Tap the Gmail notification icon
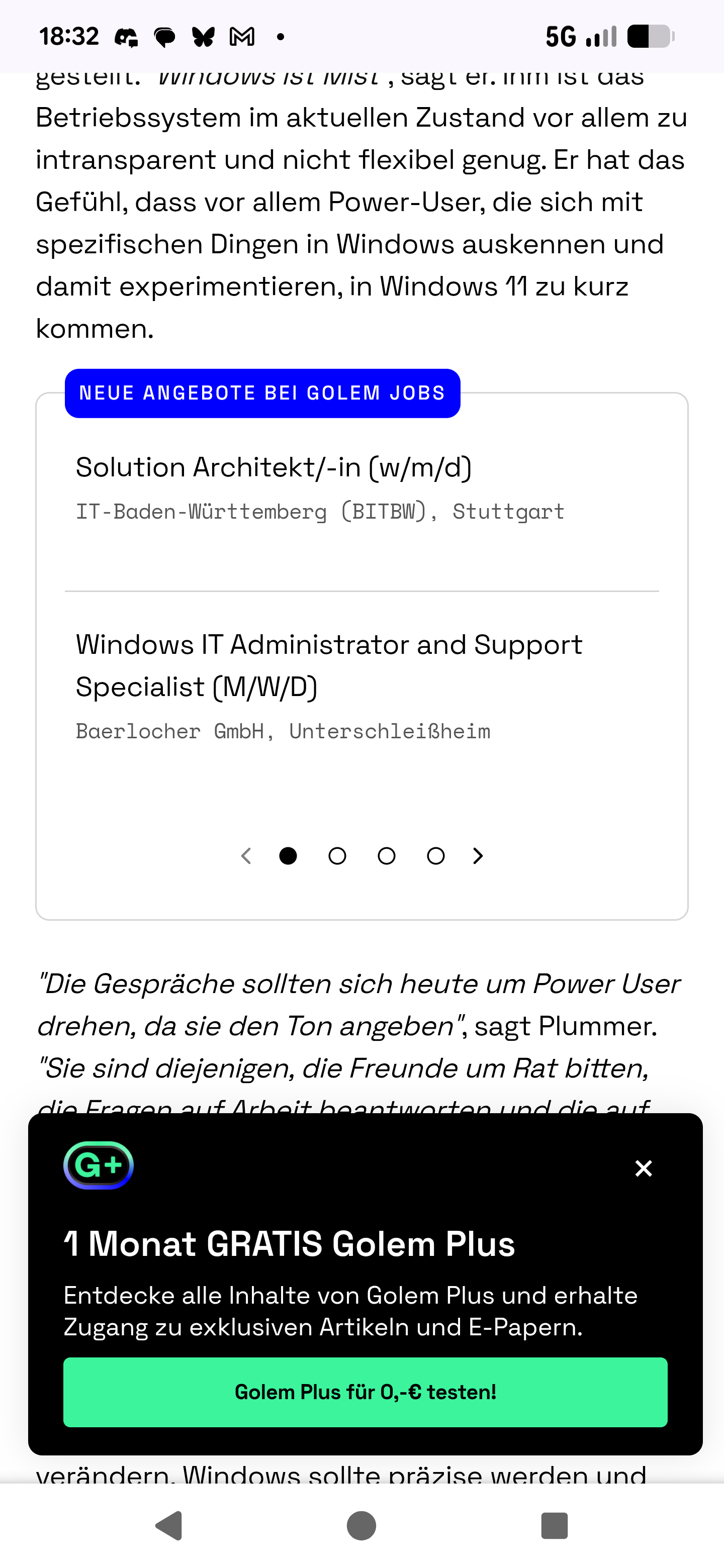Screen dimensions: 724x1568 coord(241,37)
